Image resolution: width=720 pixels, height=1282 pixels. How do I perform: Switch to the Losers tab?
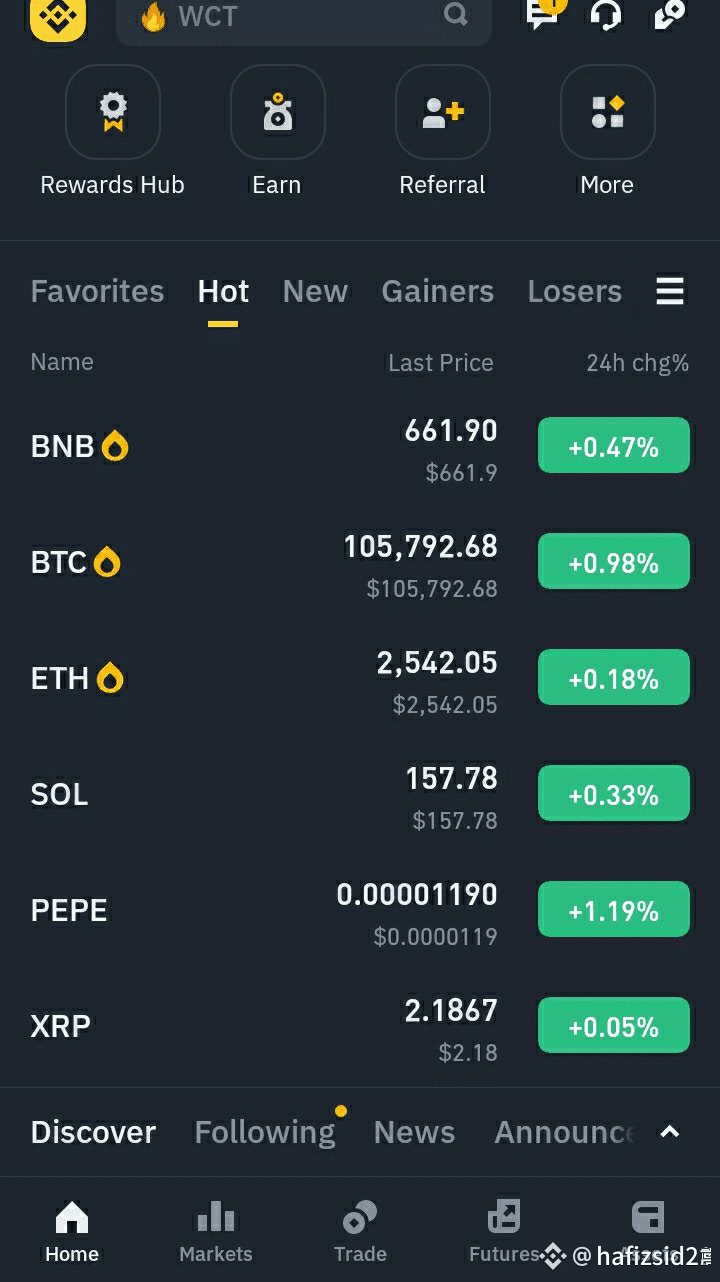point(574,291)
